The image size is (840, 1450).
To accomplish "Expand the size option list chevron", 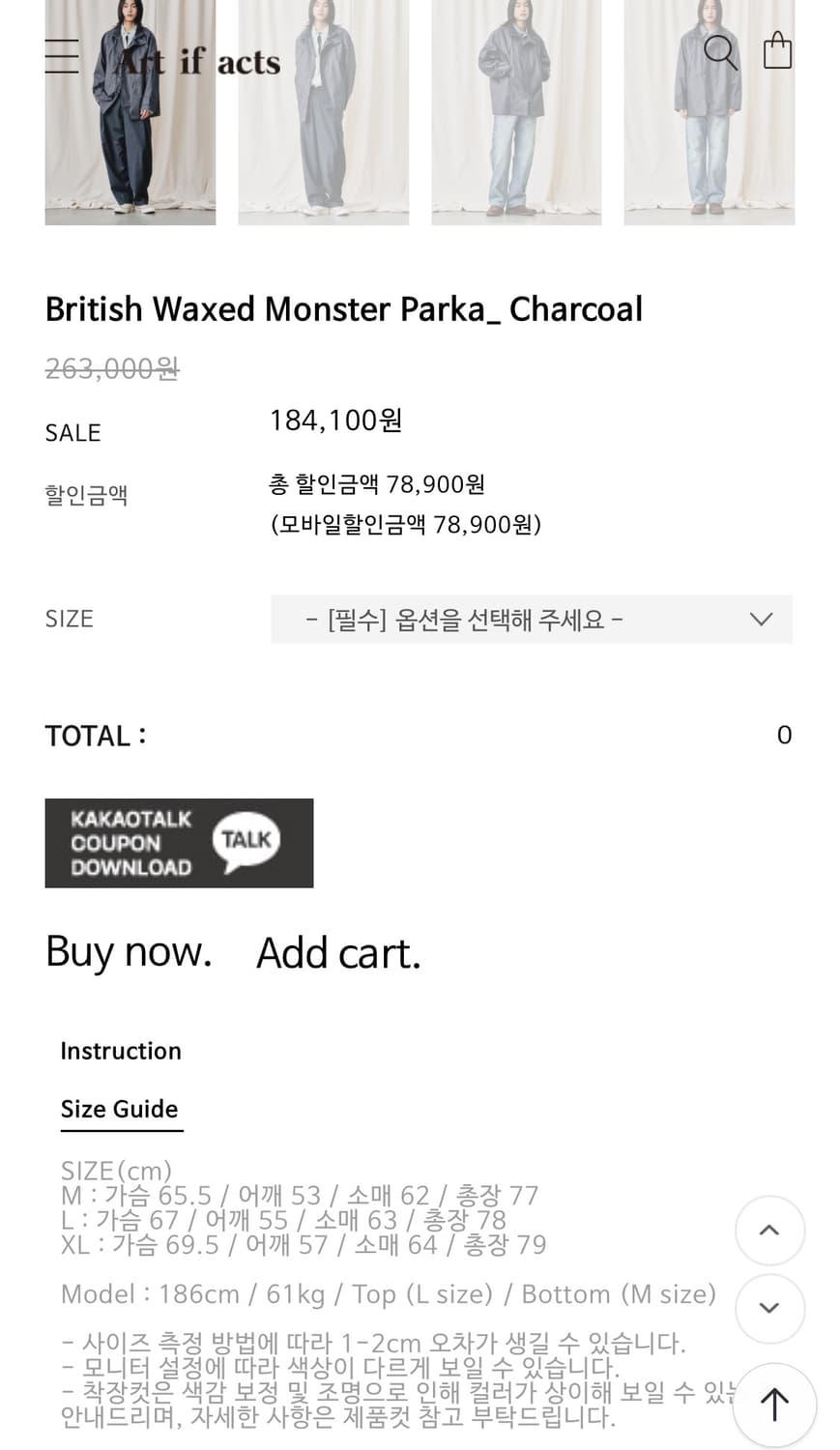I will click(x=761, y=619).
